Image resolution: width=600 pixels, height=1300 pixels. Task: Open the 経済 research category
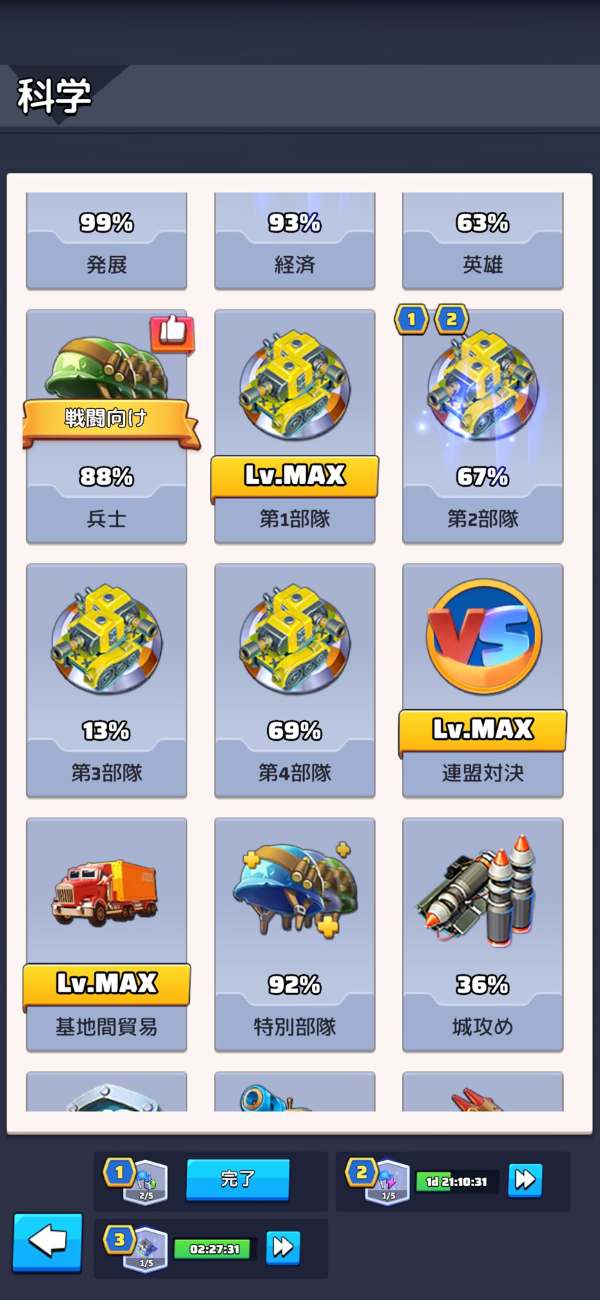tap(294, 242)
